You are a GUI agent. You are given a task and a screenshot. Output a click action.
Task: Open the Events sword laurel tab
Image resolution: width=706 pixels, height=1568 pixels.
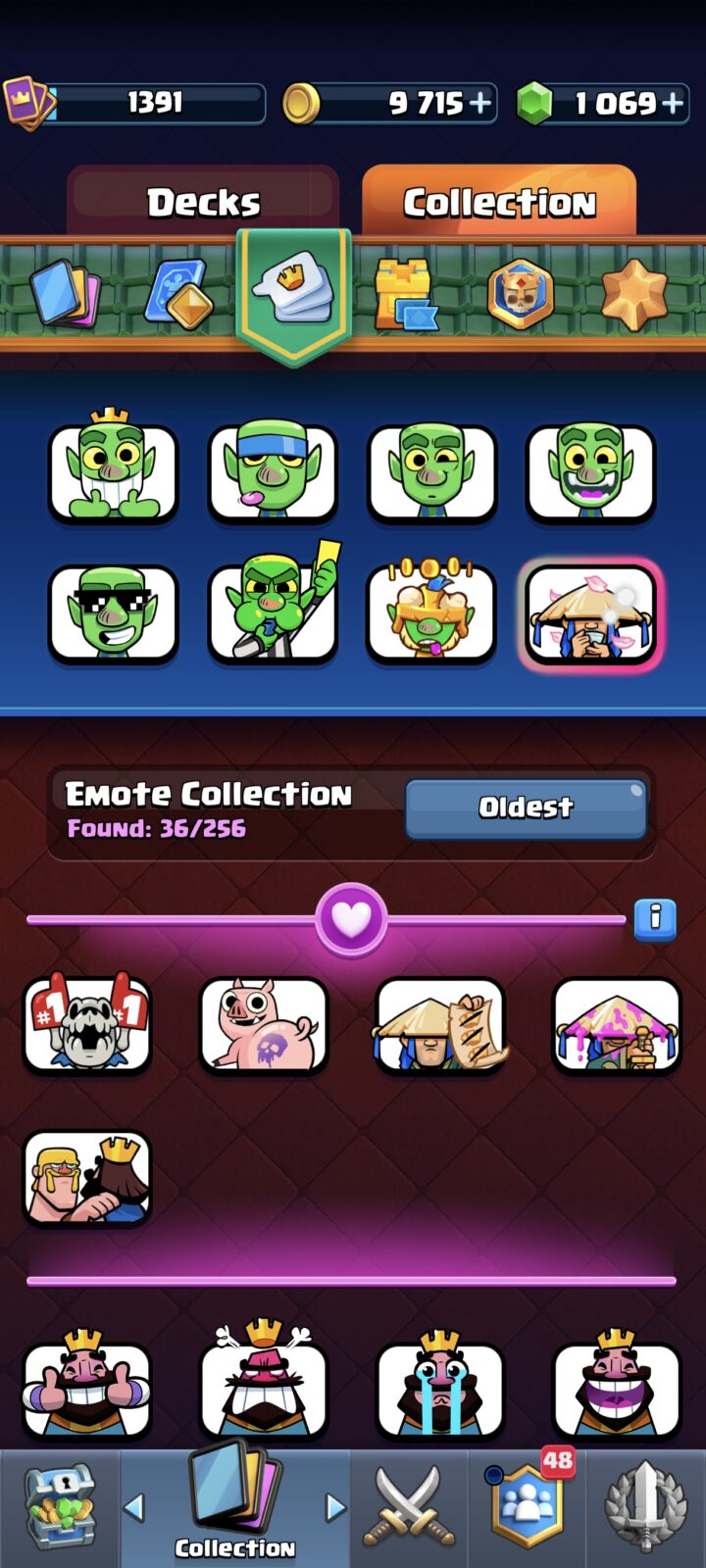click(x=645, y=1507)
